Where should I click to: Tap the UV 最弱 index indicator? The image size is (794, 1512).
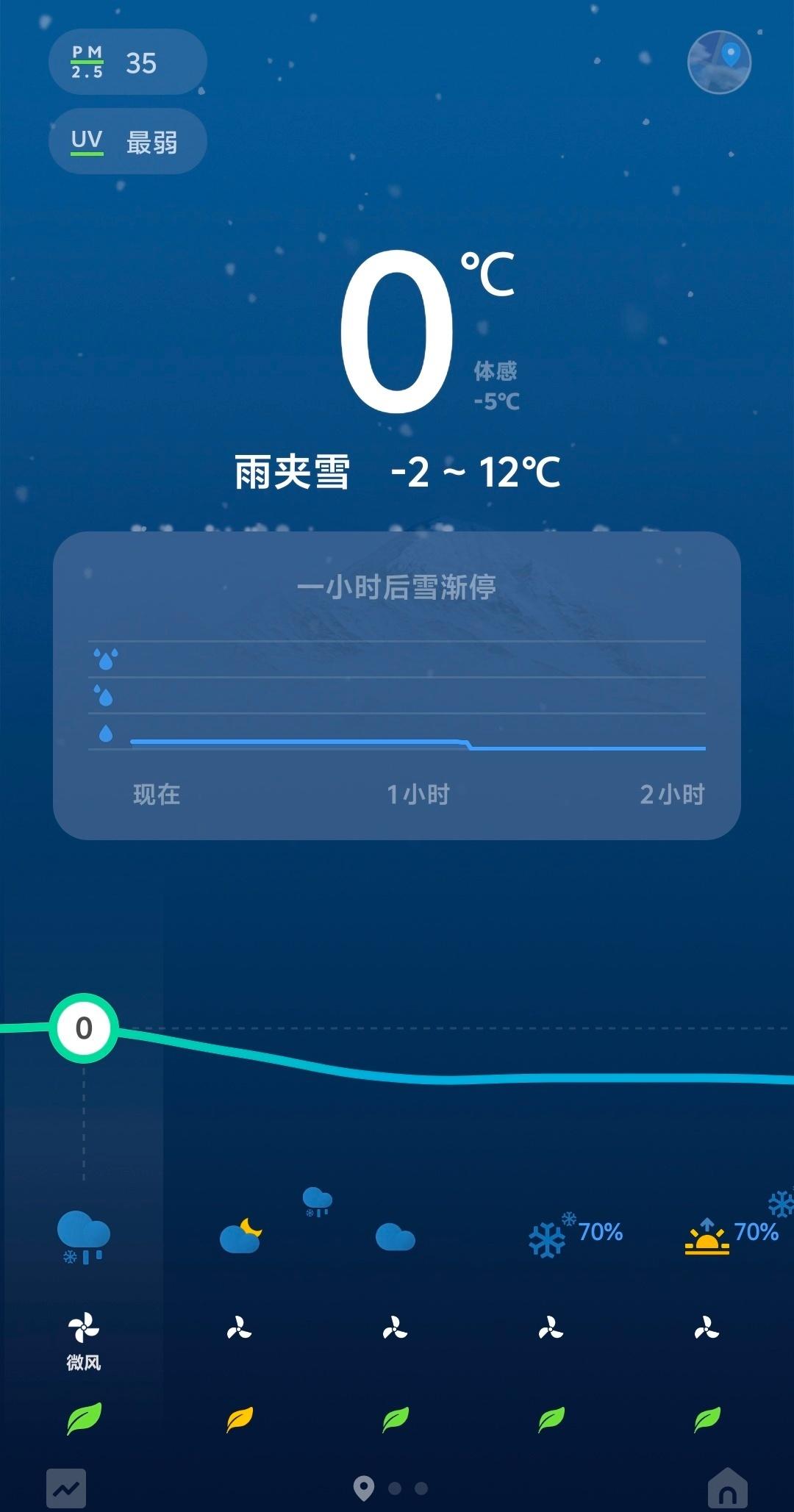(x=126, y=140)
